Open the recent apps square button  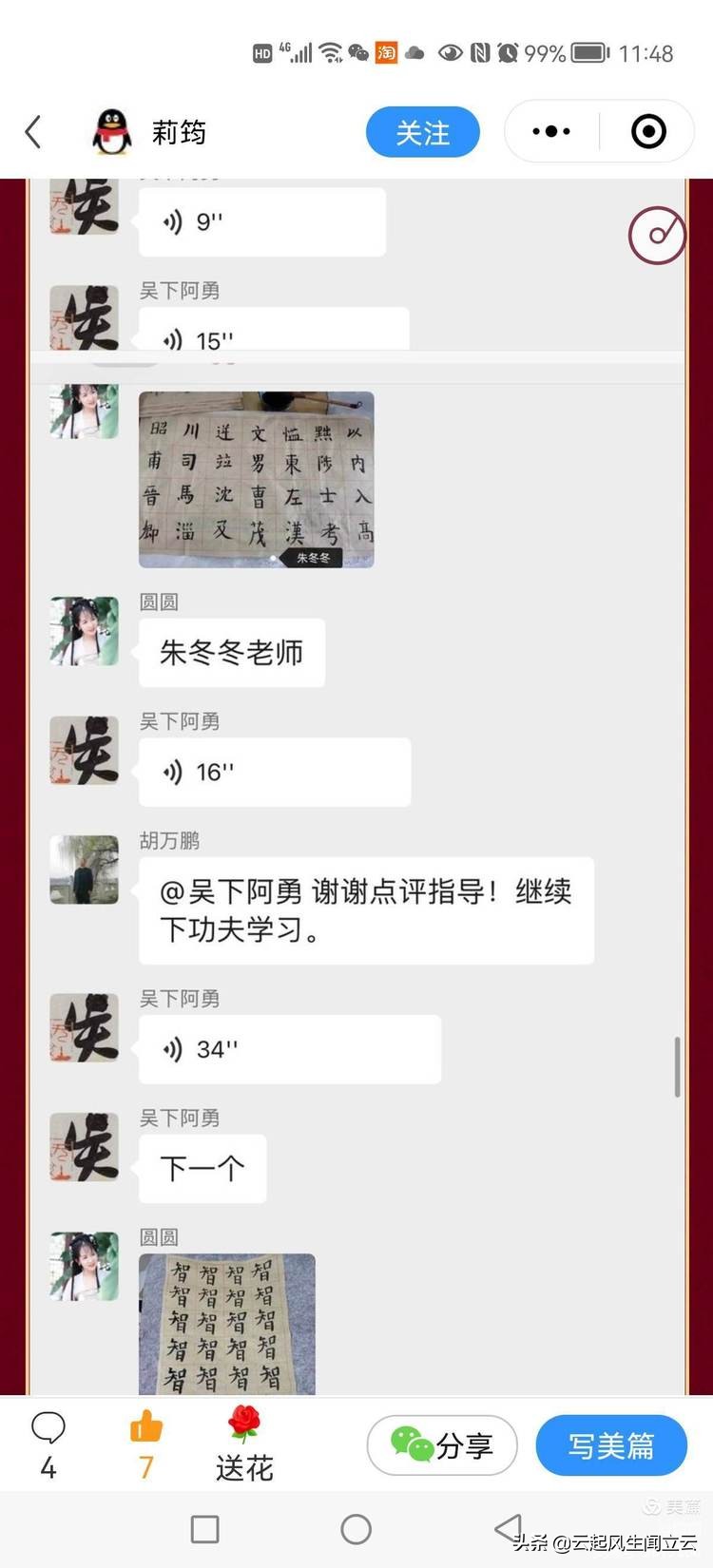click(205, 1529)
